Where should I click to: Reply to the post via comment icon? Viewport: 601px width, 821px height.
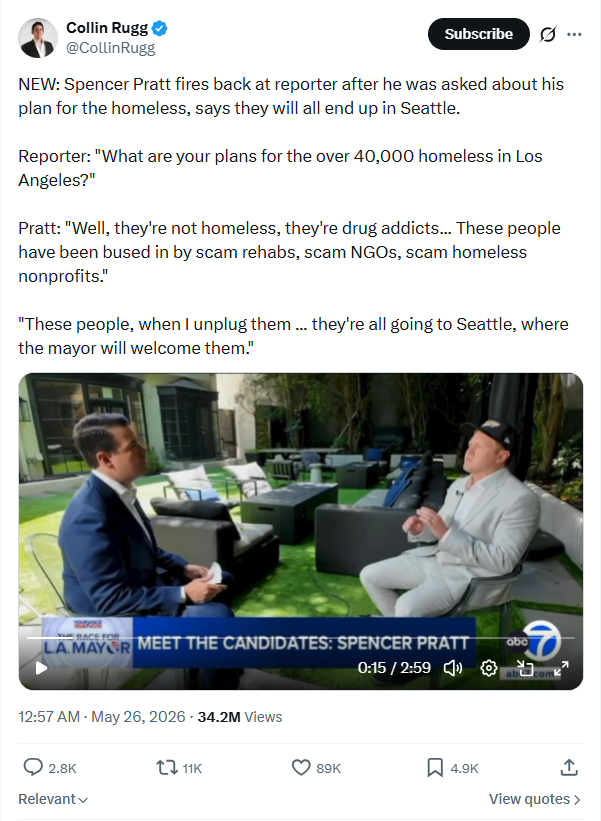click(50, 768)
